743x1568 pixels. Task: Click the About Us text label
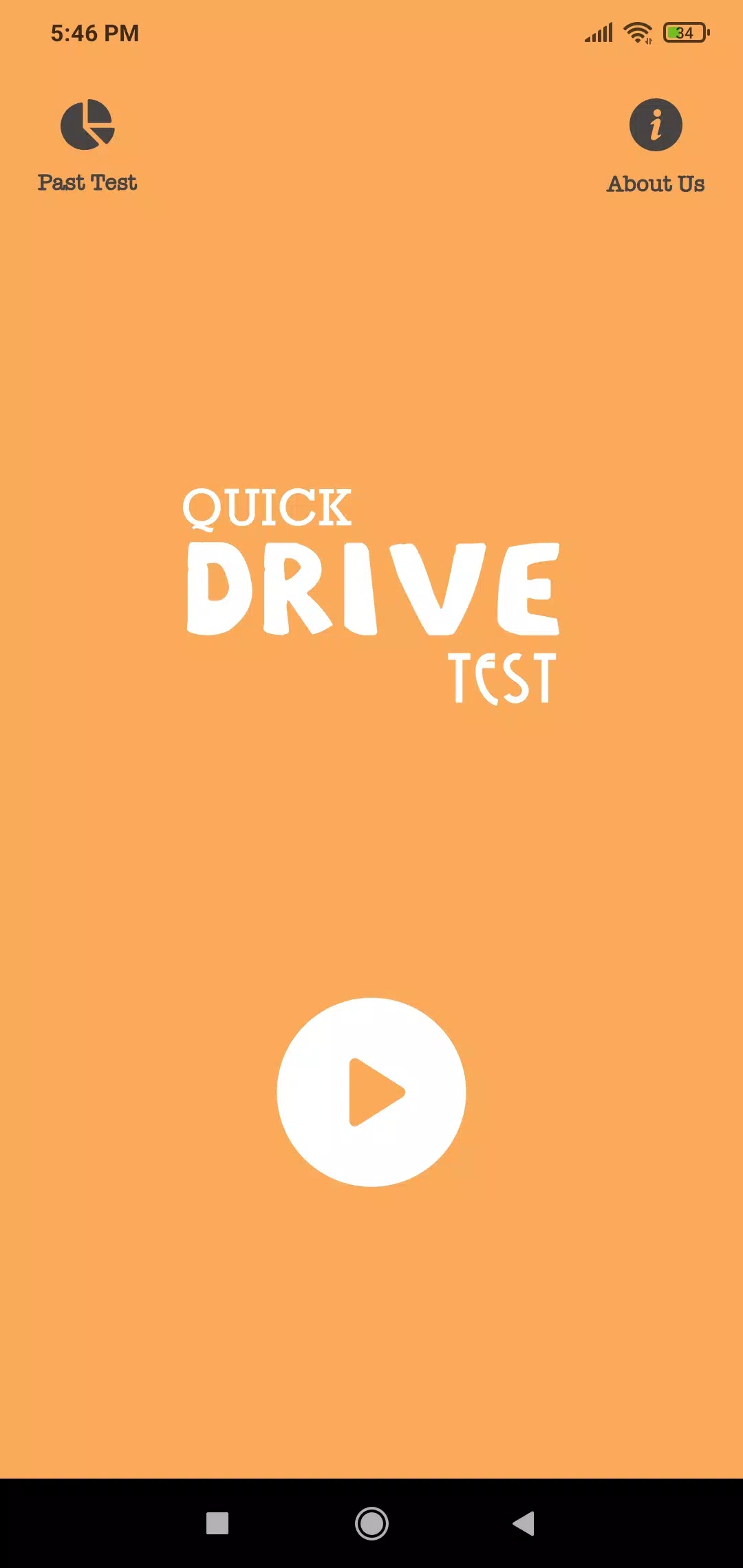[x=656, y=184]
